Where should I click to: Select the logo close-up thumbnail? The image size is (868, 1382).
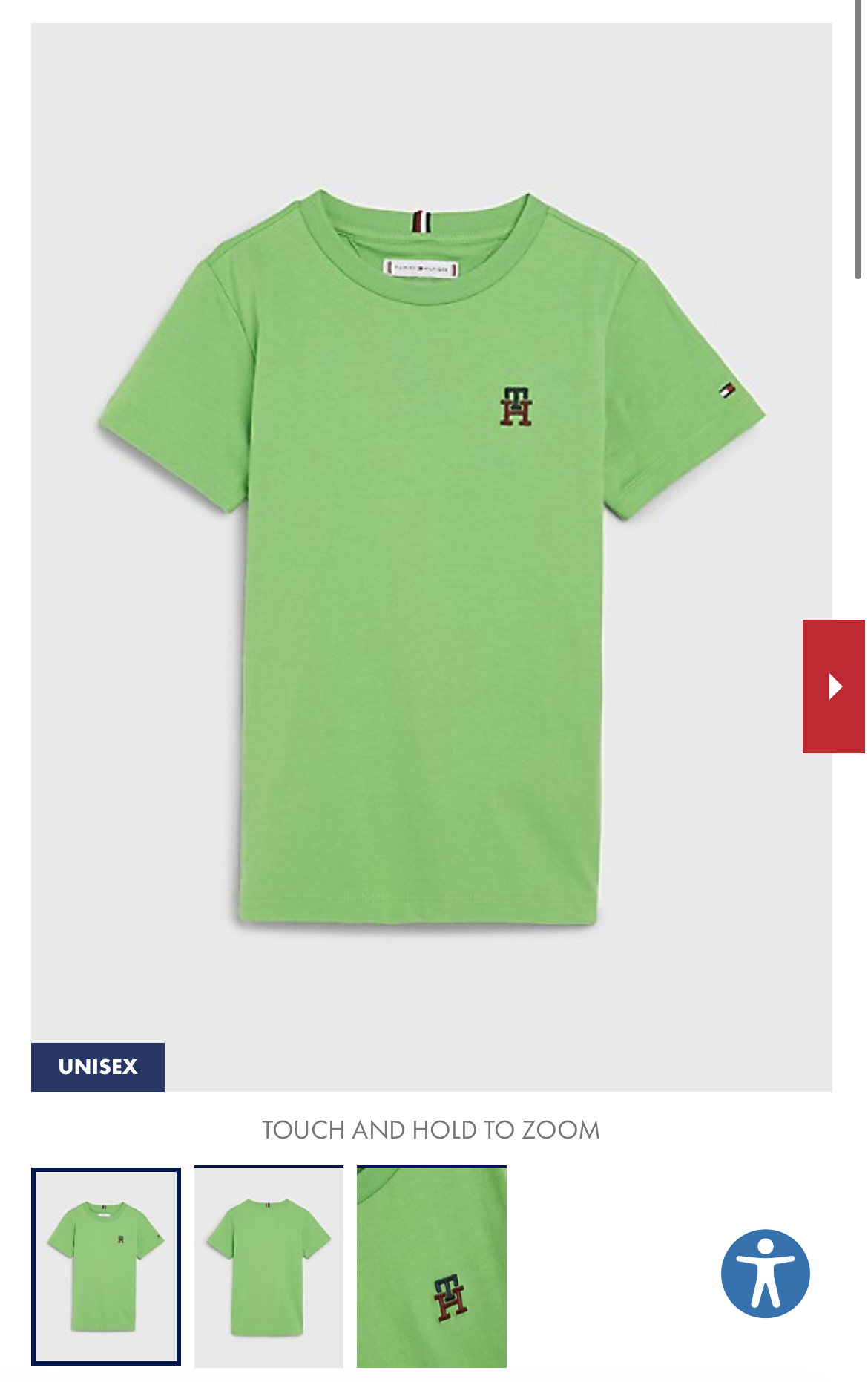click(432, 1266)
